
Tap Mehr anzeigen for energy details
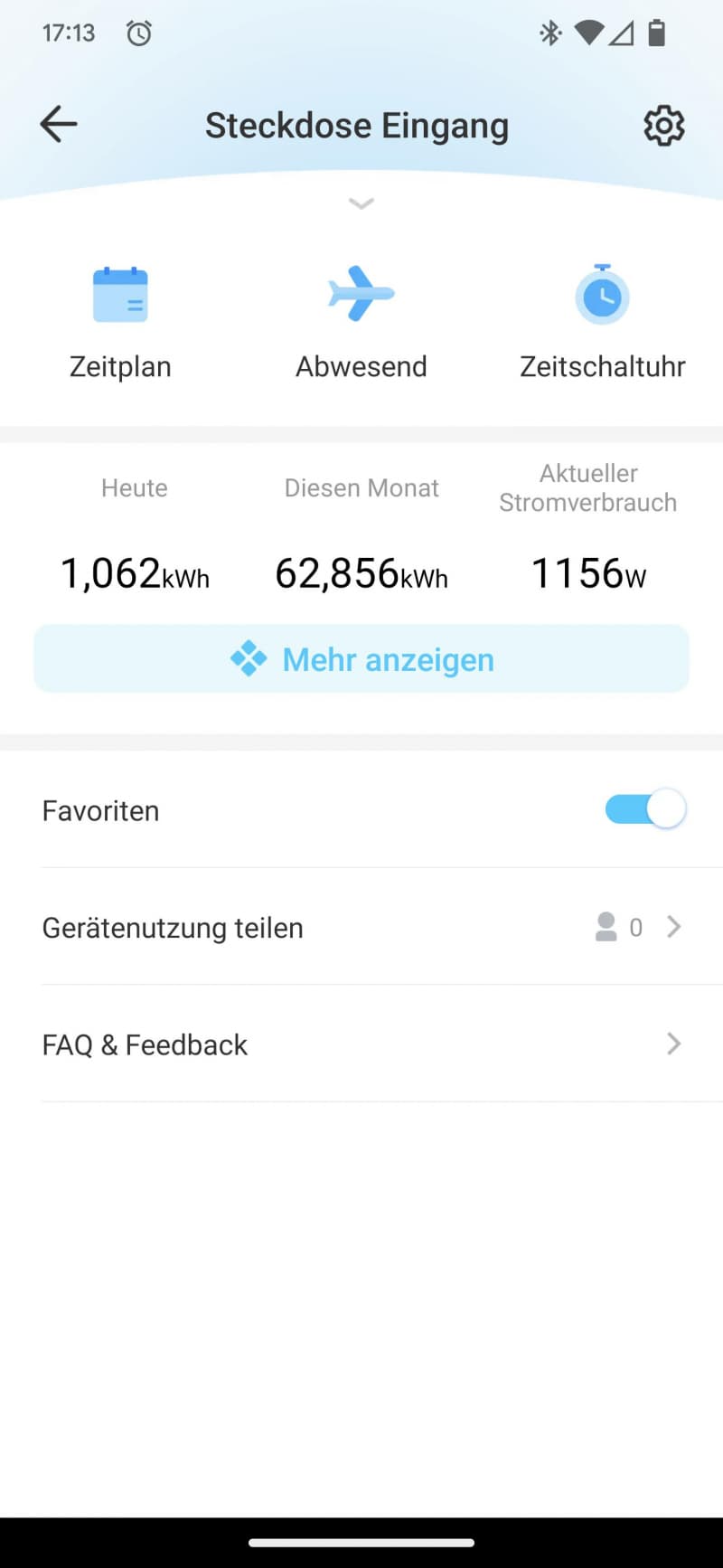361,659
